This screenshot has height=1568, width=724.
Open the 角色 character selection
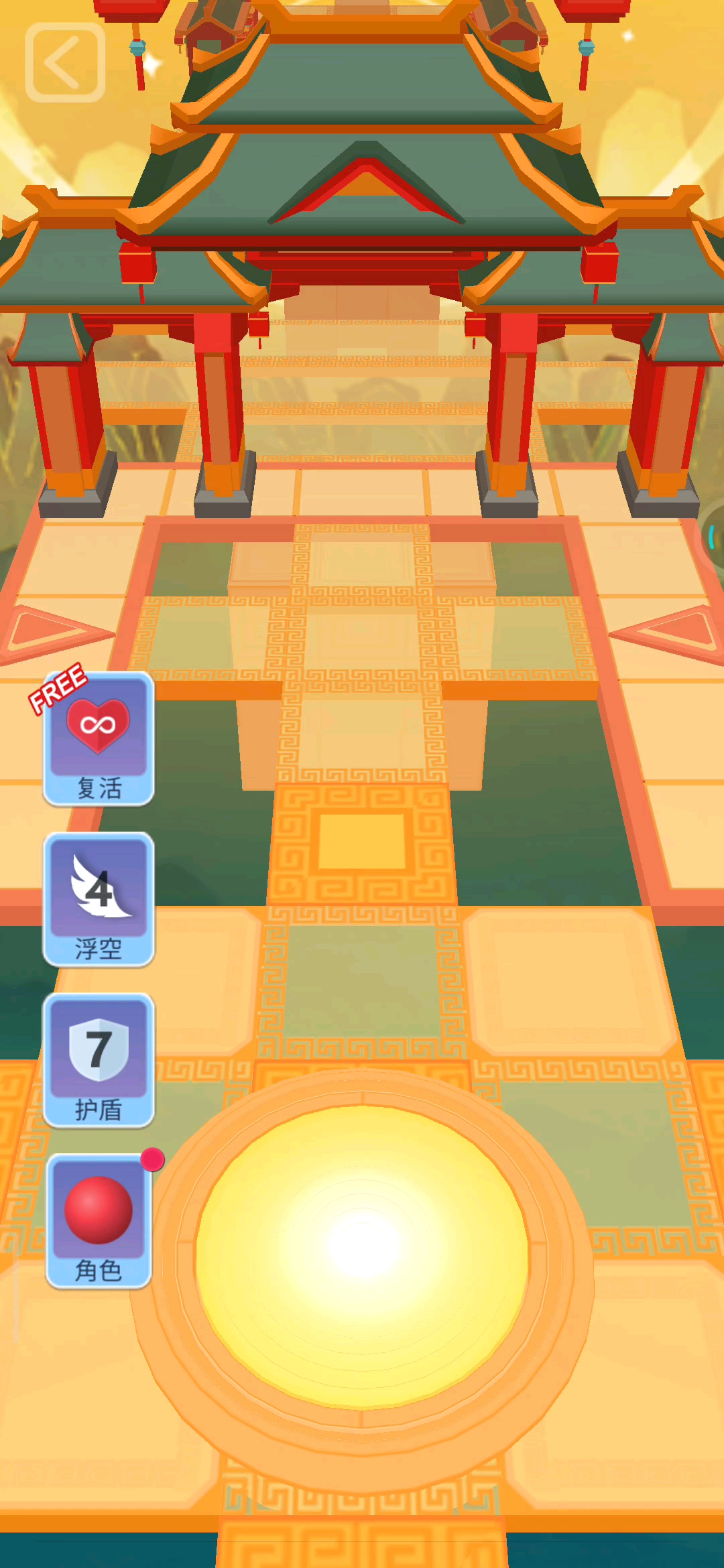click(99, 1221)
